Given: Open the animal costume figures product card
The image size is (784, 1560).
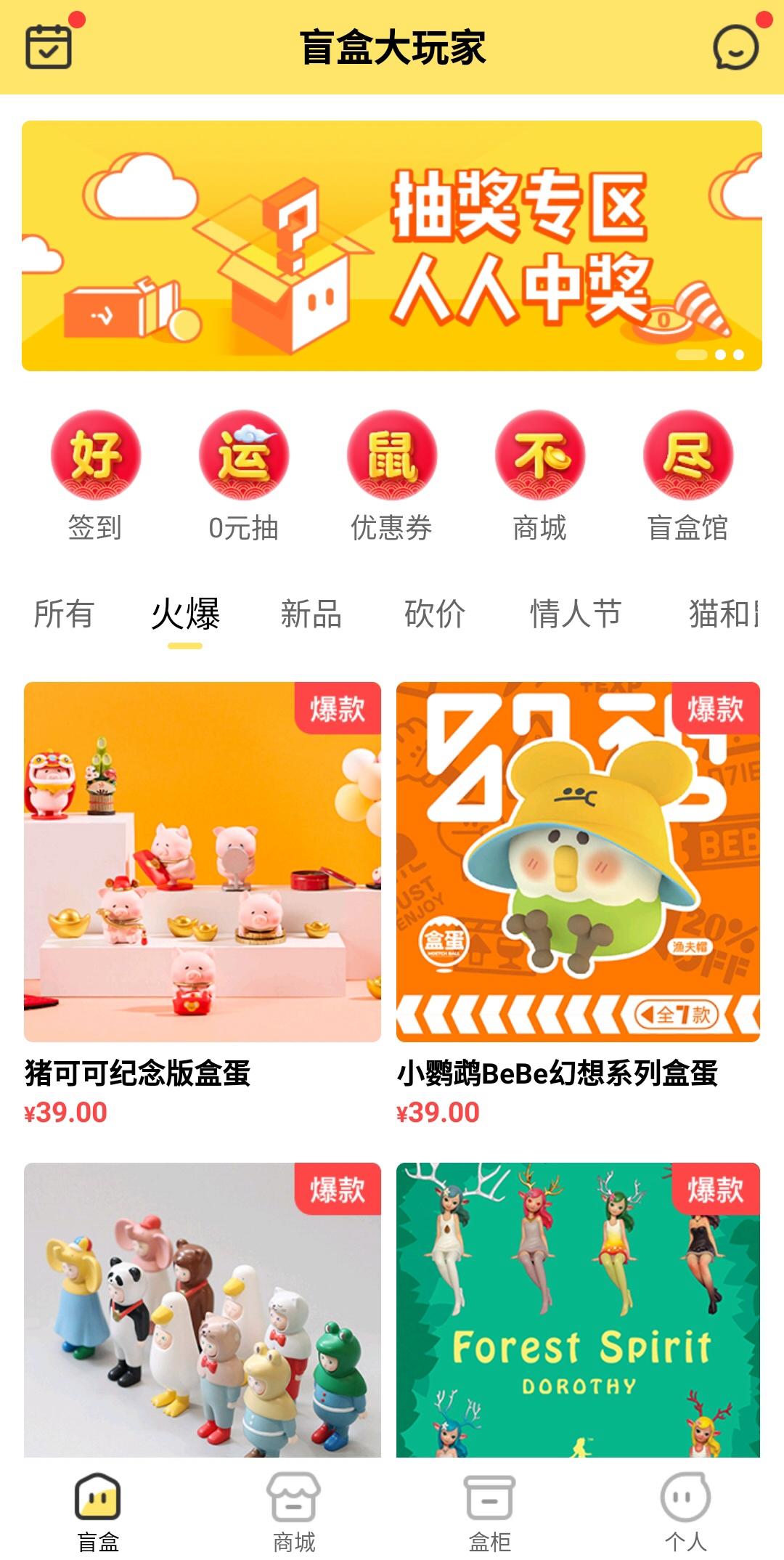Looking at the screenshot, I should (x=203, y=1309).
